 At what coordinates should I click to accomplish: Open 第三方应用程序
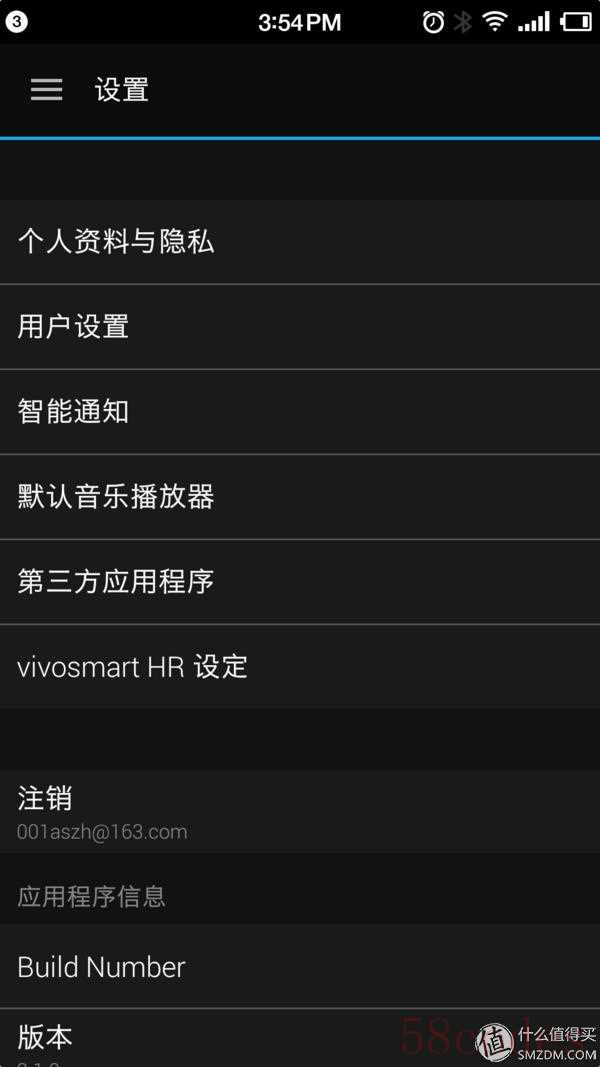point(300,582)
